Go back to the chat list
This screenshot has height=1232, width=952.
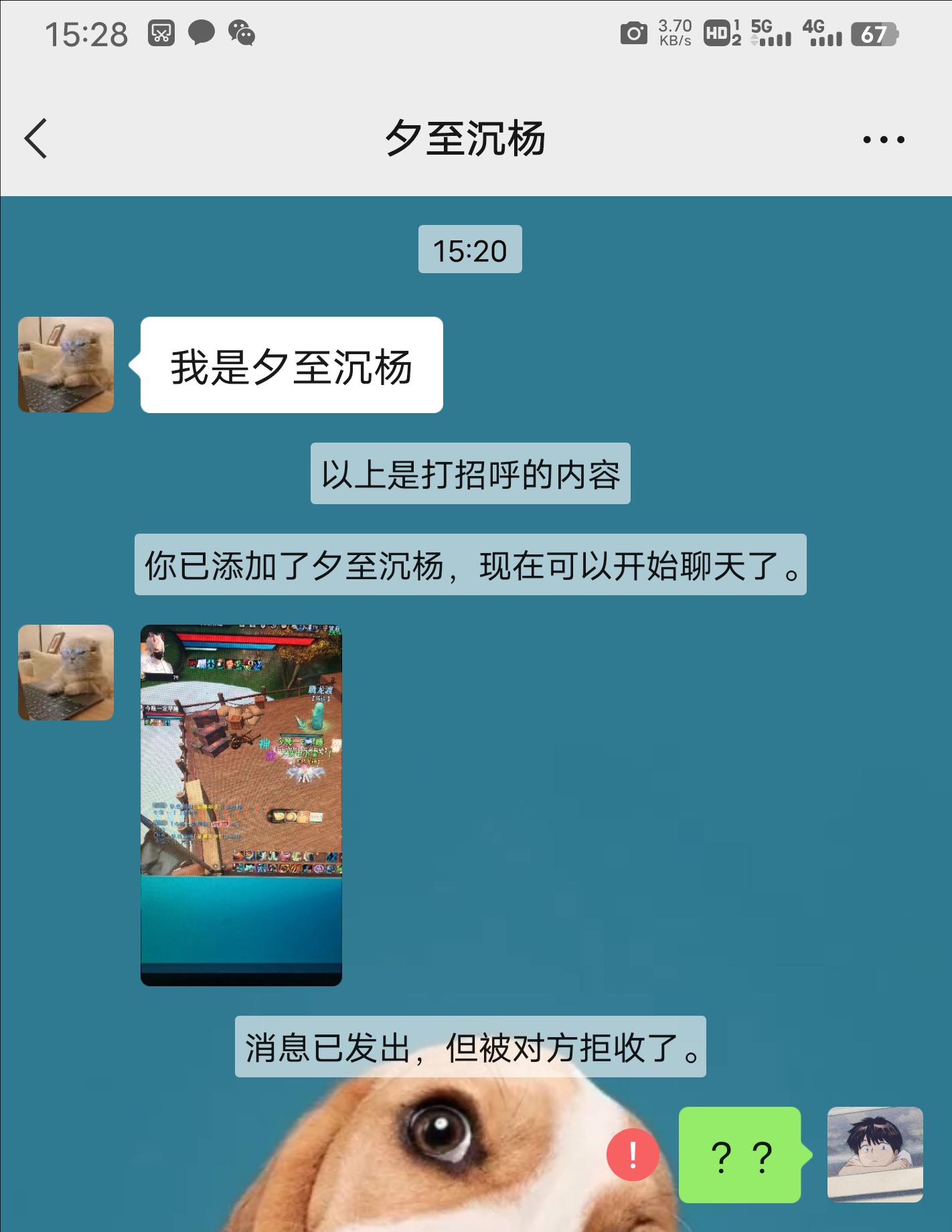coord(36,139)
